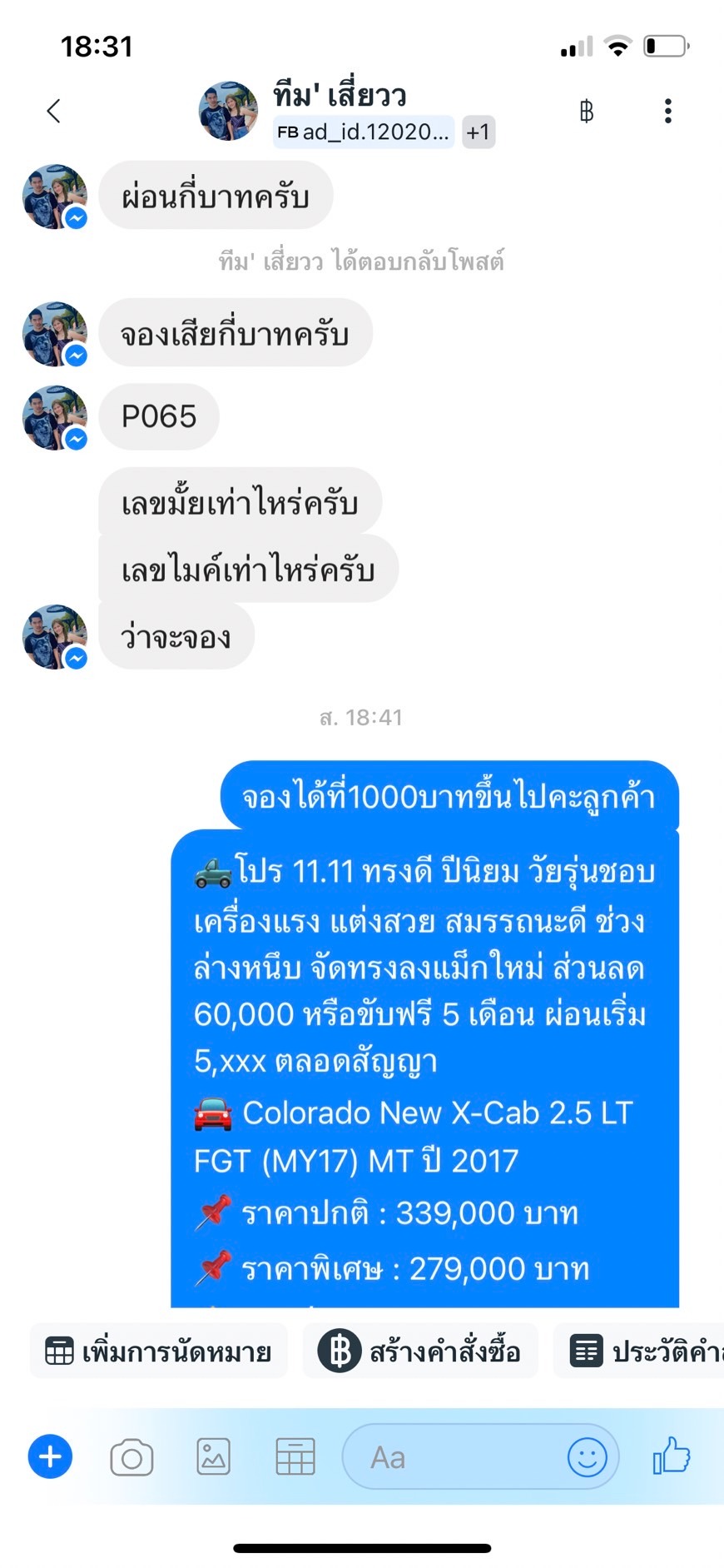Open ประวัติคำสั่งซื้อ order history chip

click(x=639, y=1351)
